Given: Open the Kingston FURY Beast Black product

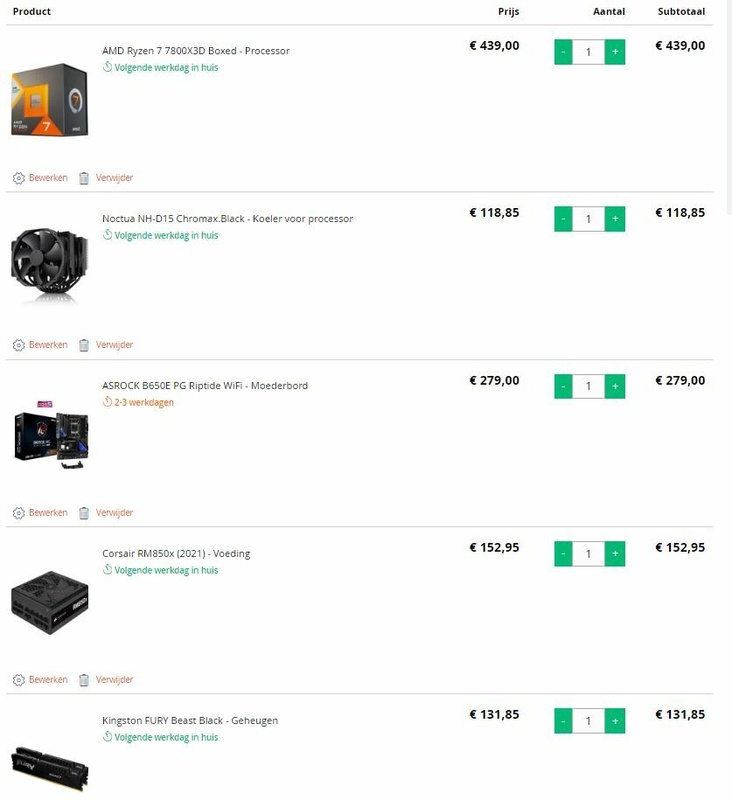Looking at the screenshot, I should [190, 720].
